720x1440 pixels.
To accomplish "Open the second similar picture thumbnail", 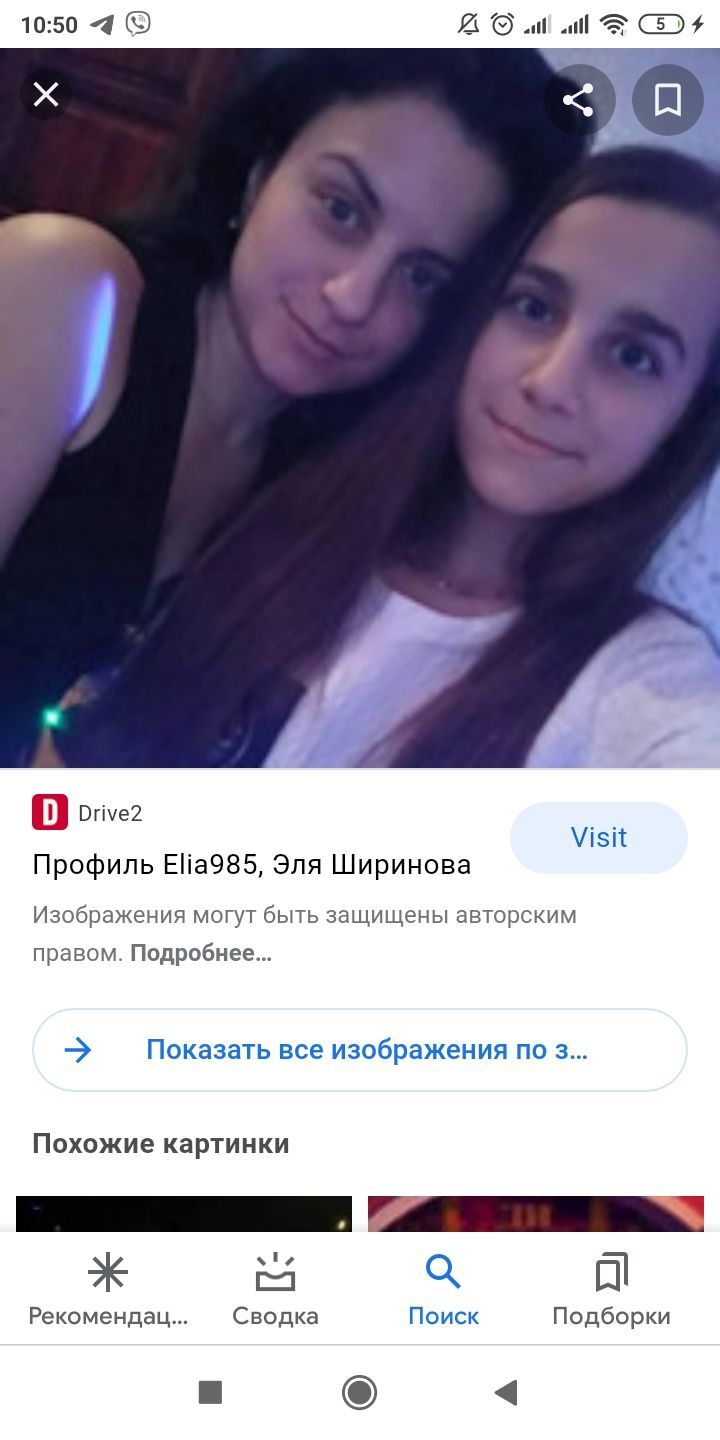I will (x=536, y=1213).
